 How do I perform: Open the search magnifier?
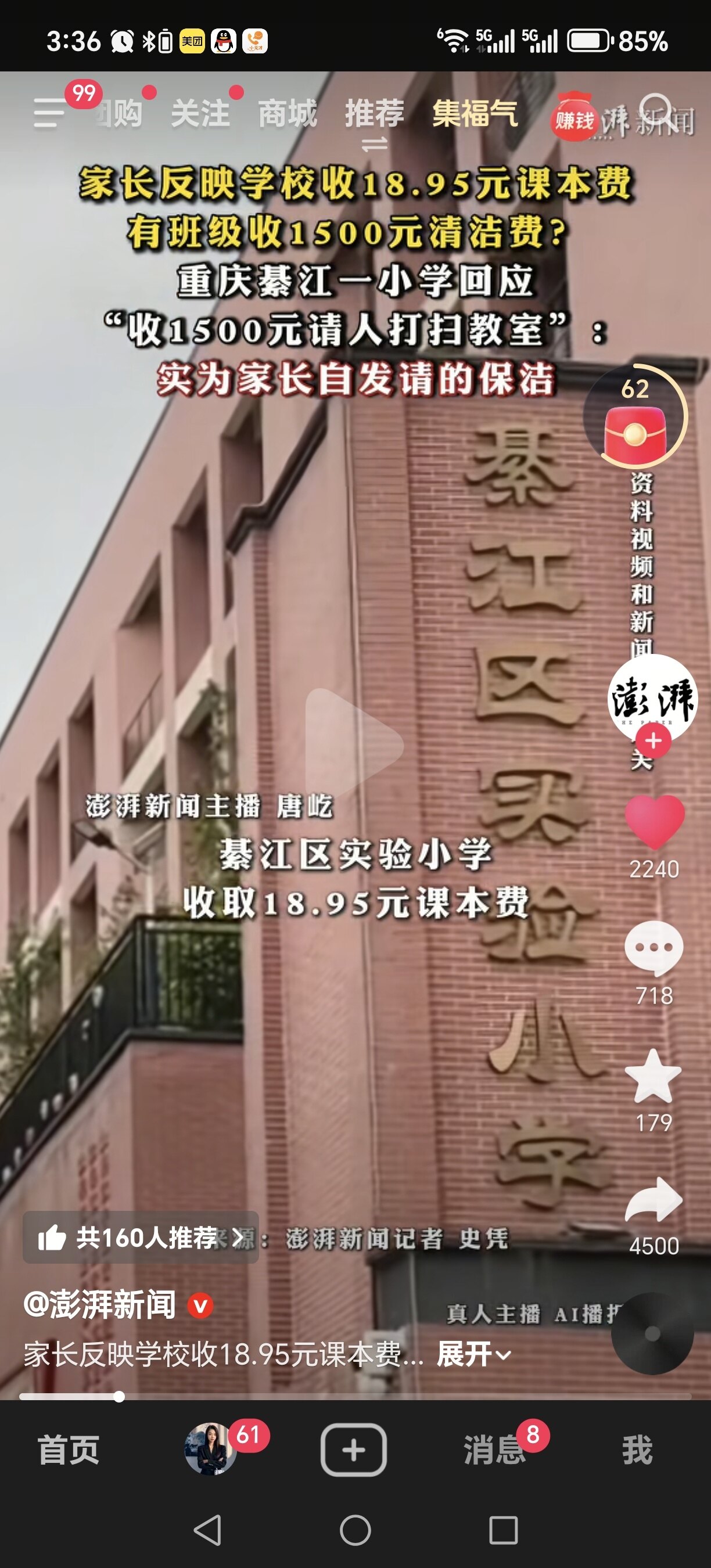tap(658, 111)
